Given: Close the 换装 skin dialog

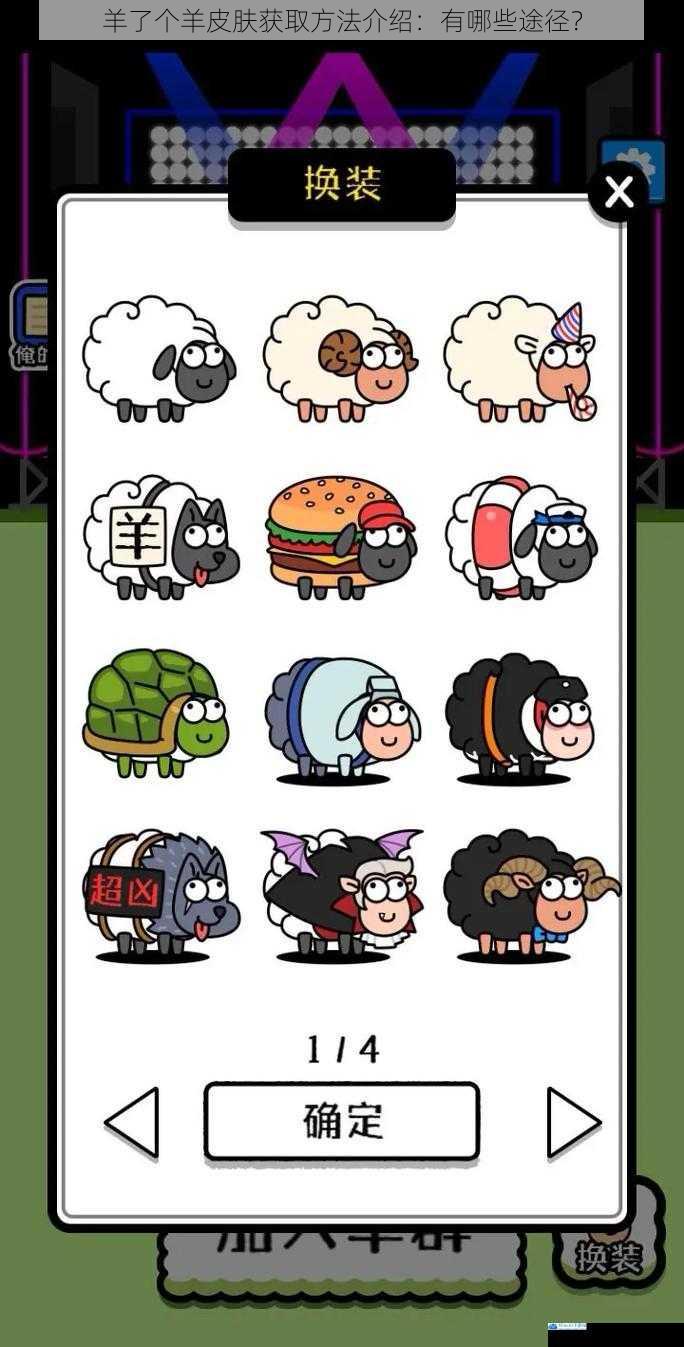Looking at the screenshot, I should click(619, 191).
